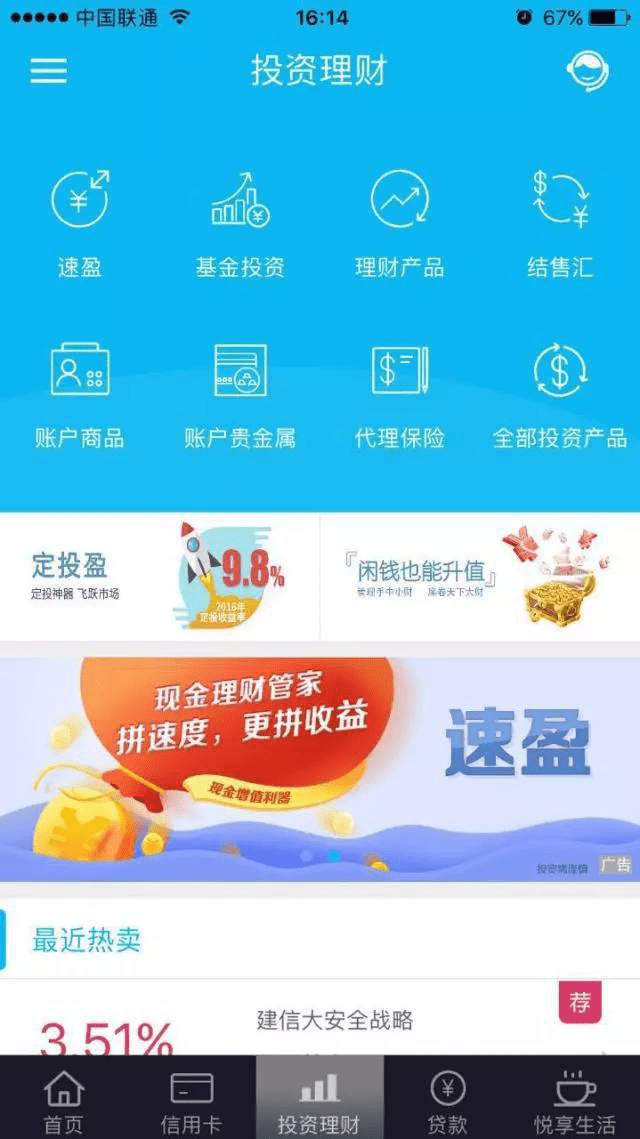Open the 定投盈 promotion card

[159, 577]
